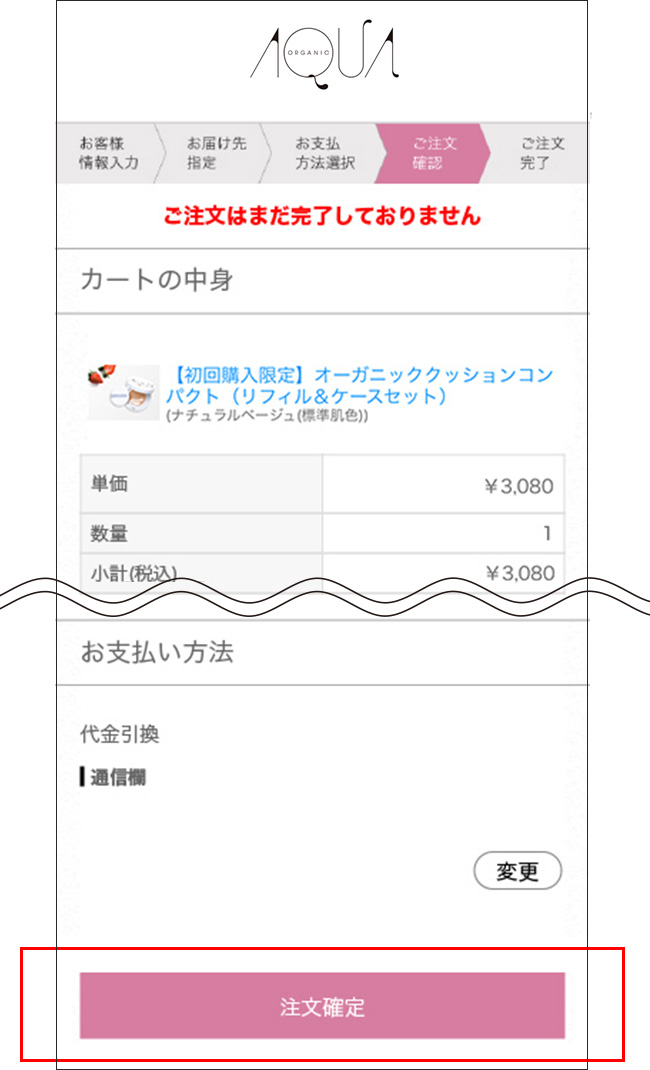Open the cushion compact product thumbnail

coord(123,391)
